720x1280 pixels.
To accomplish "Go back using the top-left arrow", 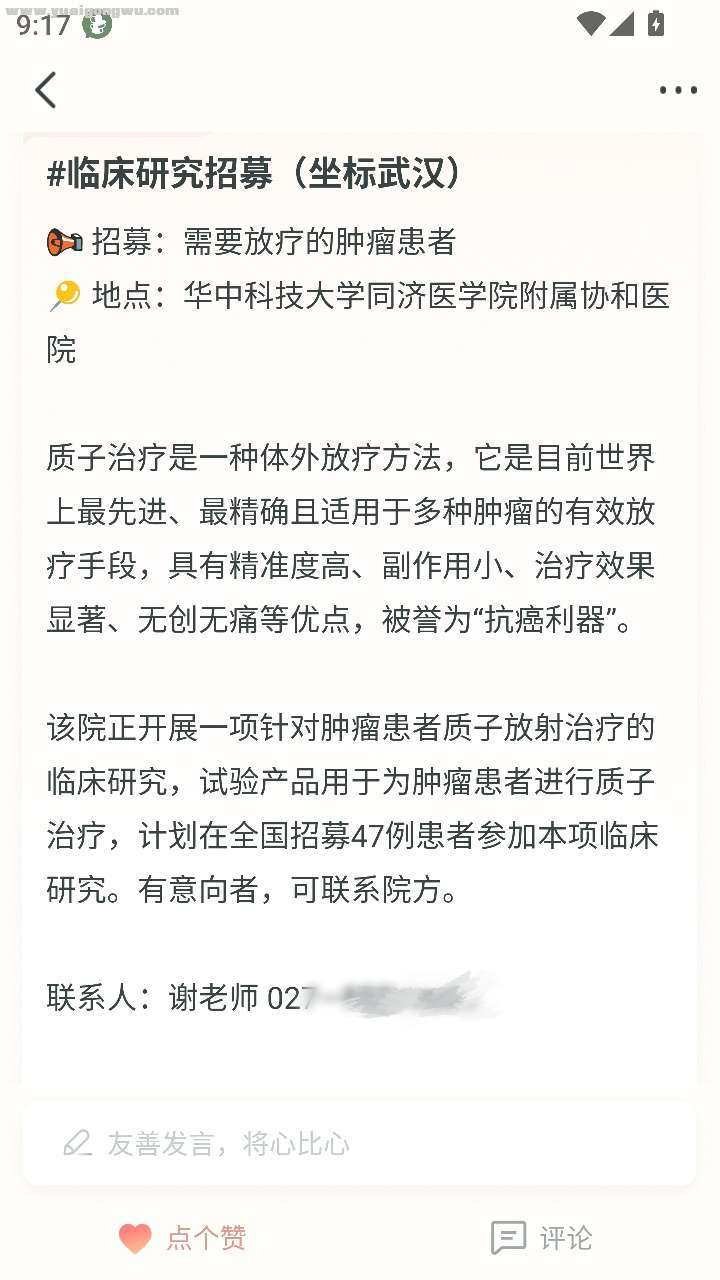I will 45,90.
